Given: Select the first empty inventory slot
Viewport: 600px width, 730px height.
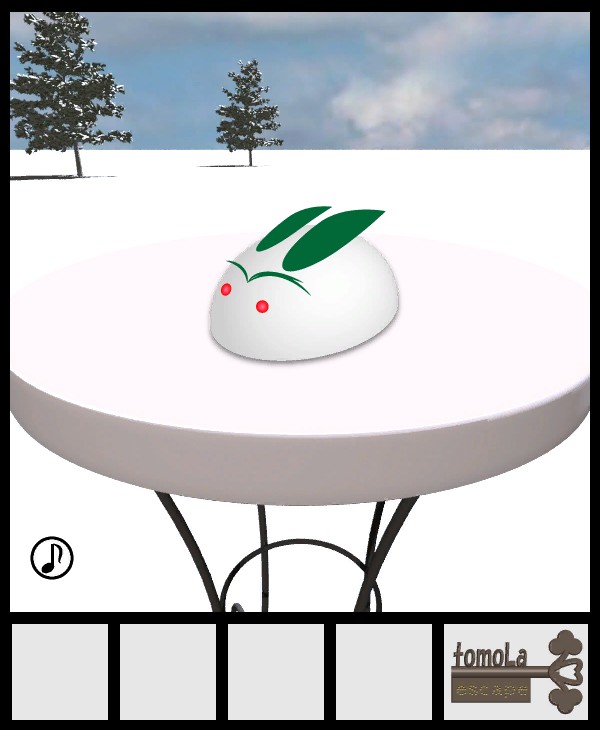Looking at the screenshot, I should coord(60,672).
